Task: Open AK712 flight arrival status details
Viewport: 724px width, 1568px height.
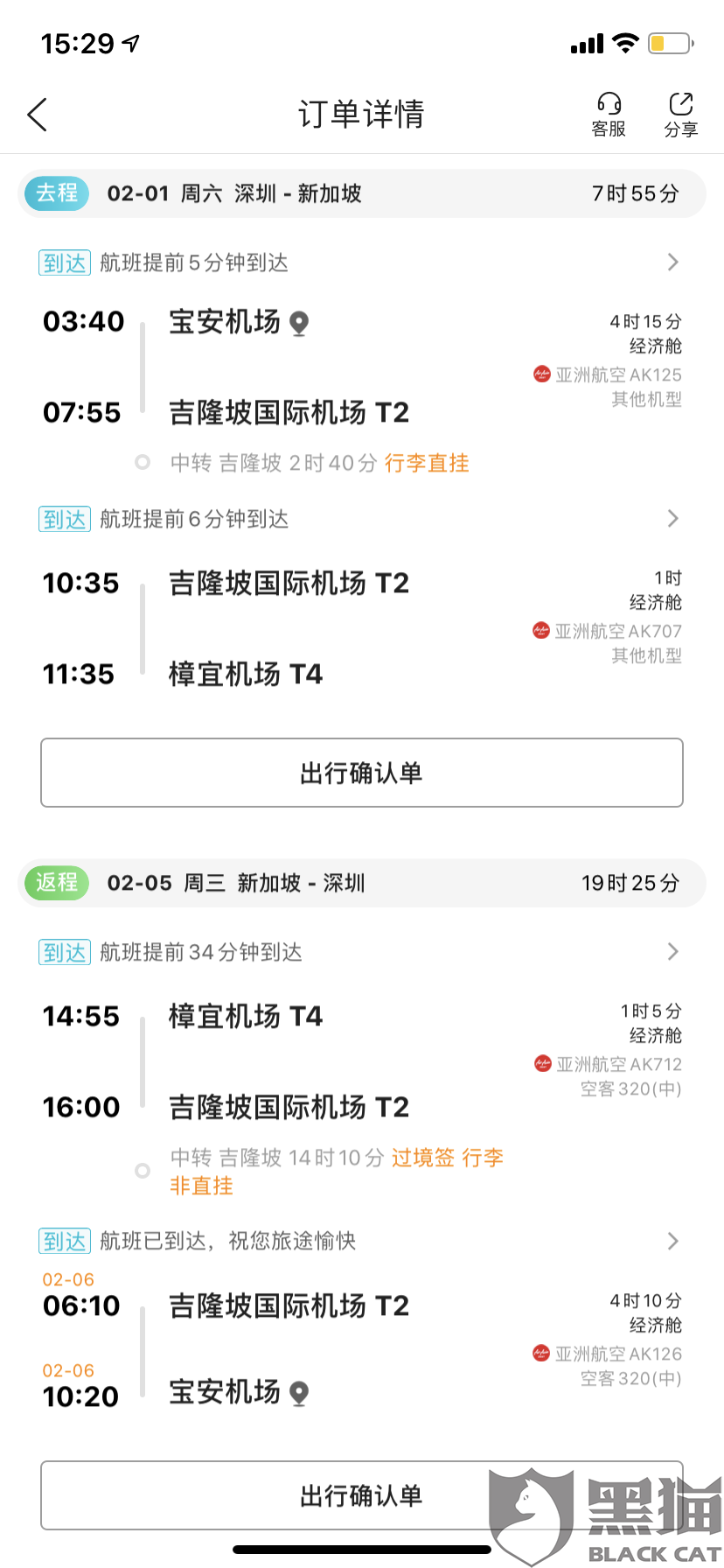Action: pyautogui.click(x=672, y=952)
